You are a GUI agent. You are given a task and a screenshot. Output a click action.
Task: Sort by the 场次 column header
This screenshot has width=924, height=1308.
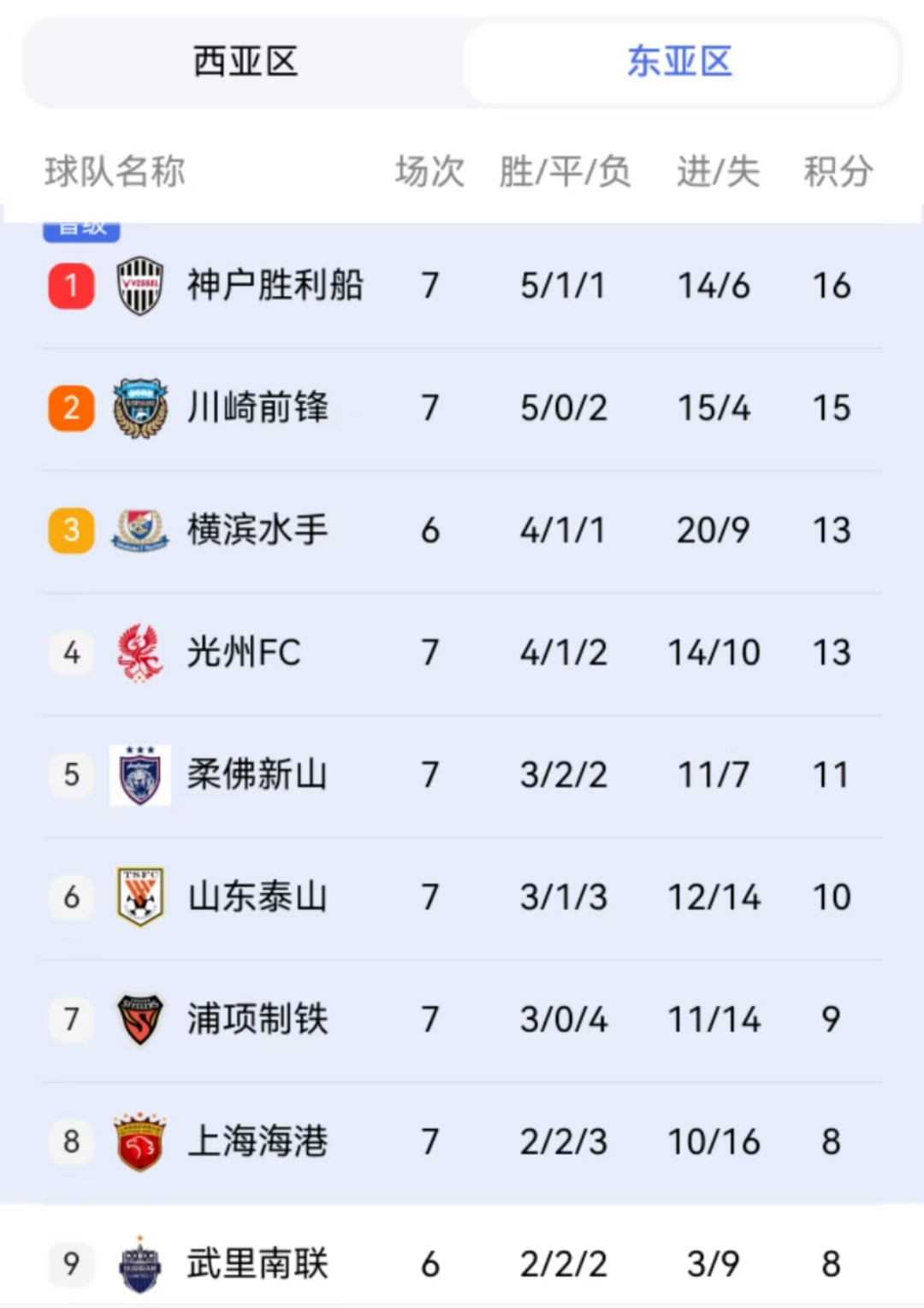429,170
